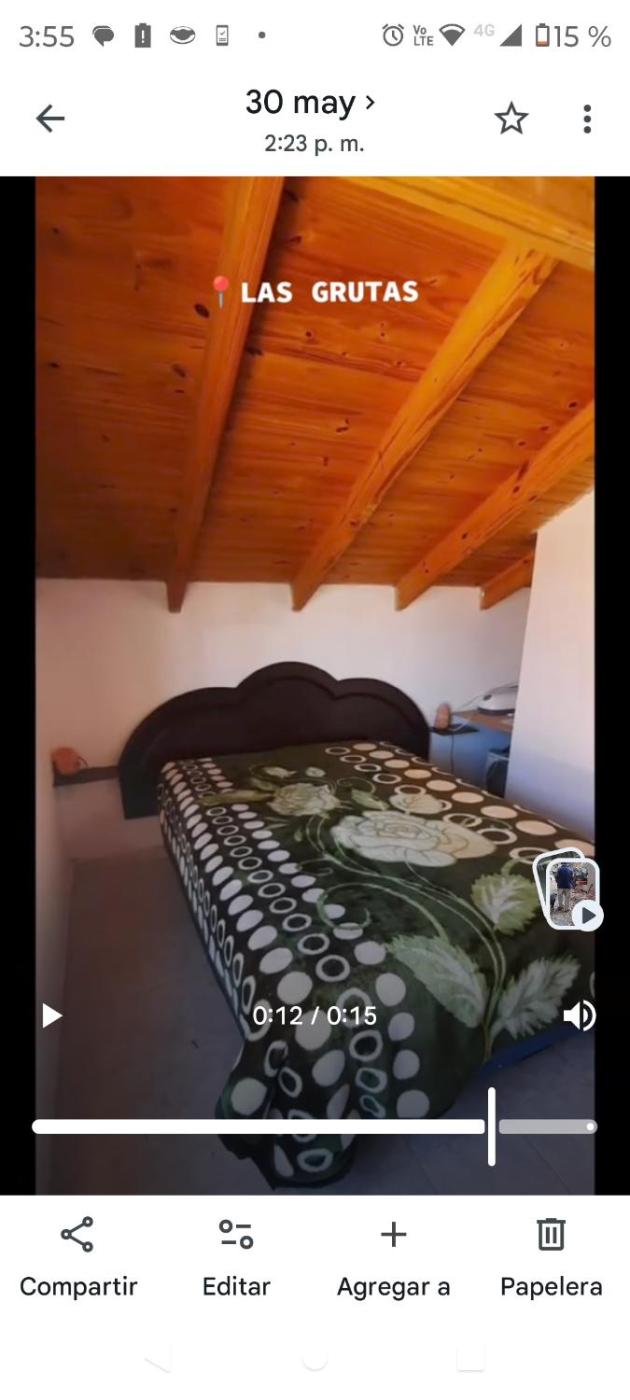Image resolution: width=630 pixels, height=1400 pixels.
Task: Open the 30 may date header
Action: tap(311, 102)
